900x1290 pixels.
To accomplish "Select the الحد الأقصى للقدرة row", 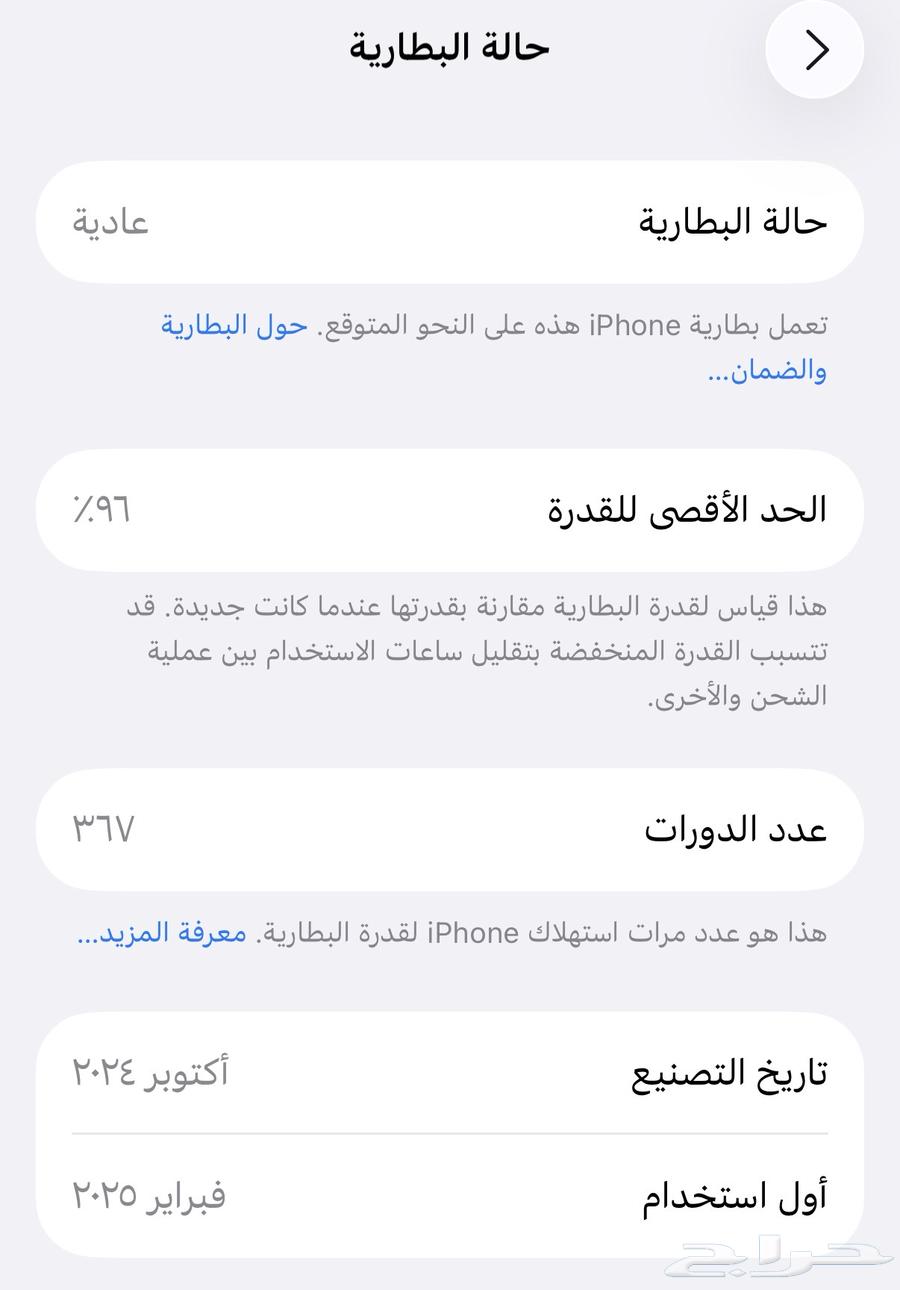I will [450, 510].
